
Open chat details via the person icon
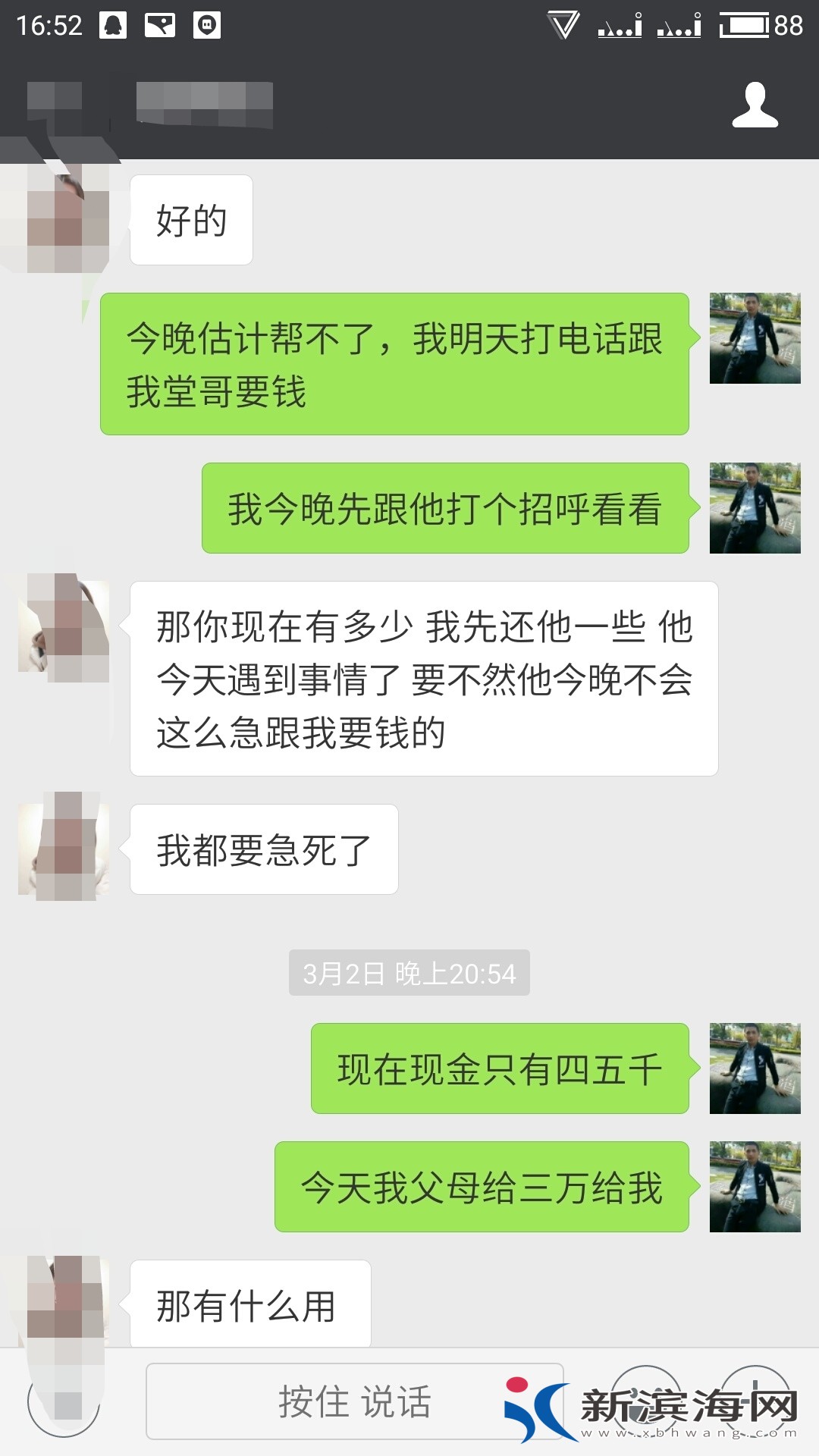(x=755, y=105)
